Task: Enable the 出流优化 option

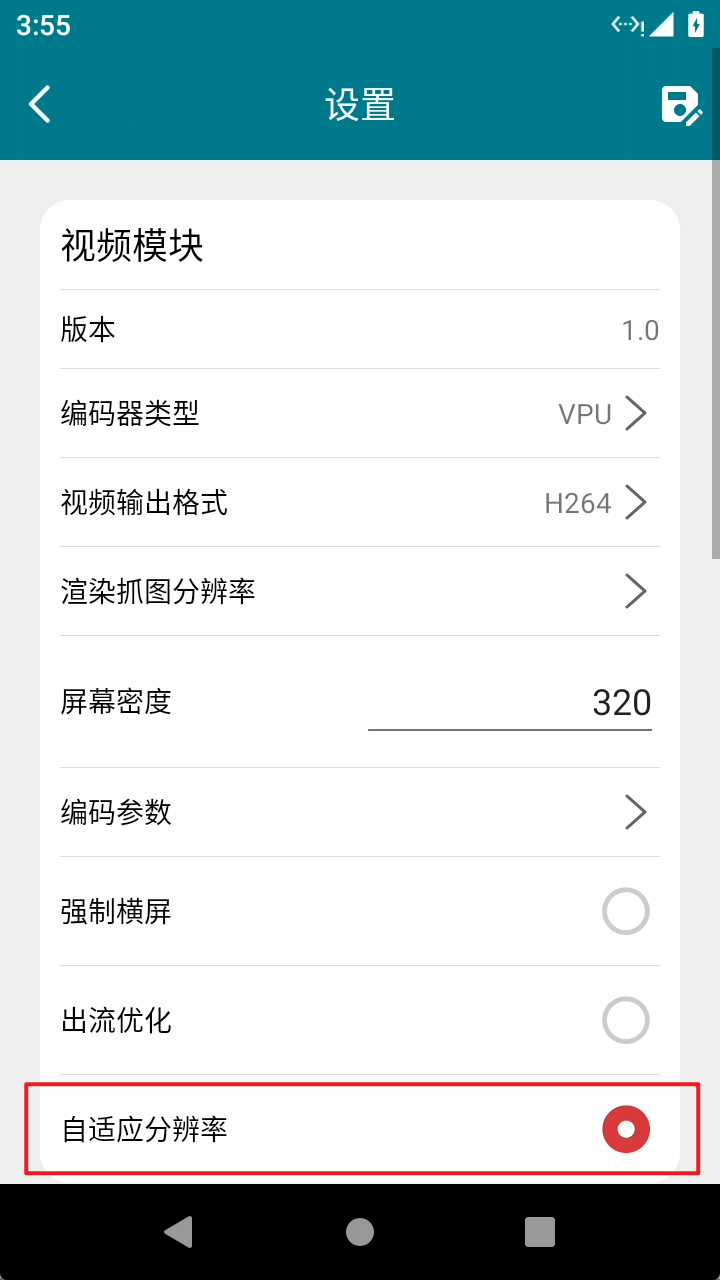Action: (626, 1020)
